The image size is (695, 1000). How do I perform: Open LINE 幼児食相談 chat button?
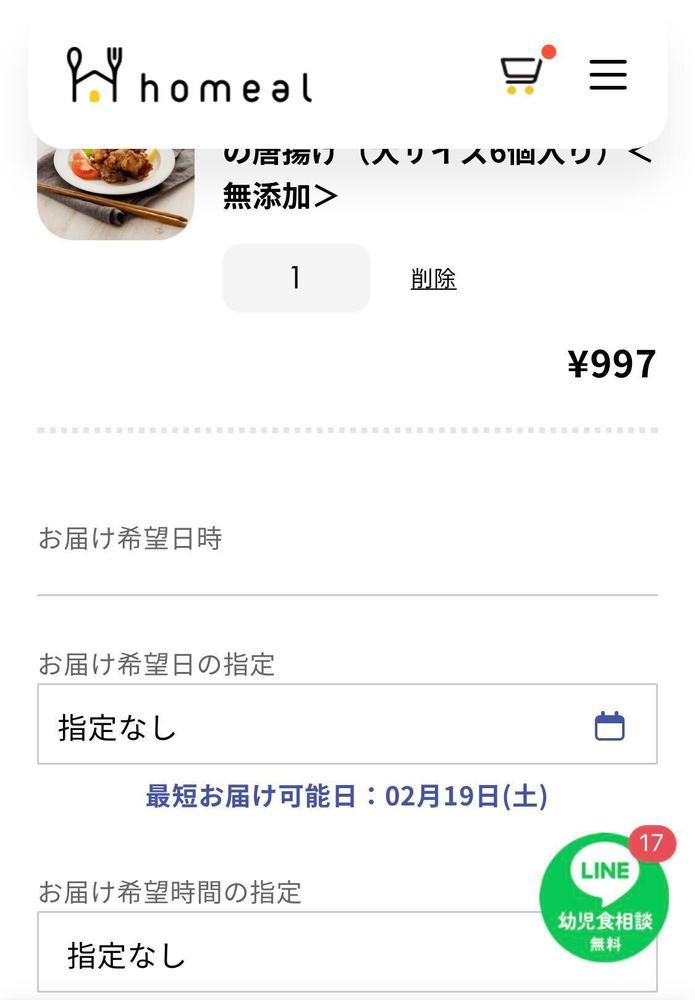point(603,897)
